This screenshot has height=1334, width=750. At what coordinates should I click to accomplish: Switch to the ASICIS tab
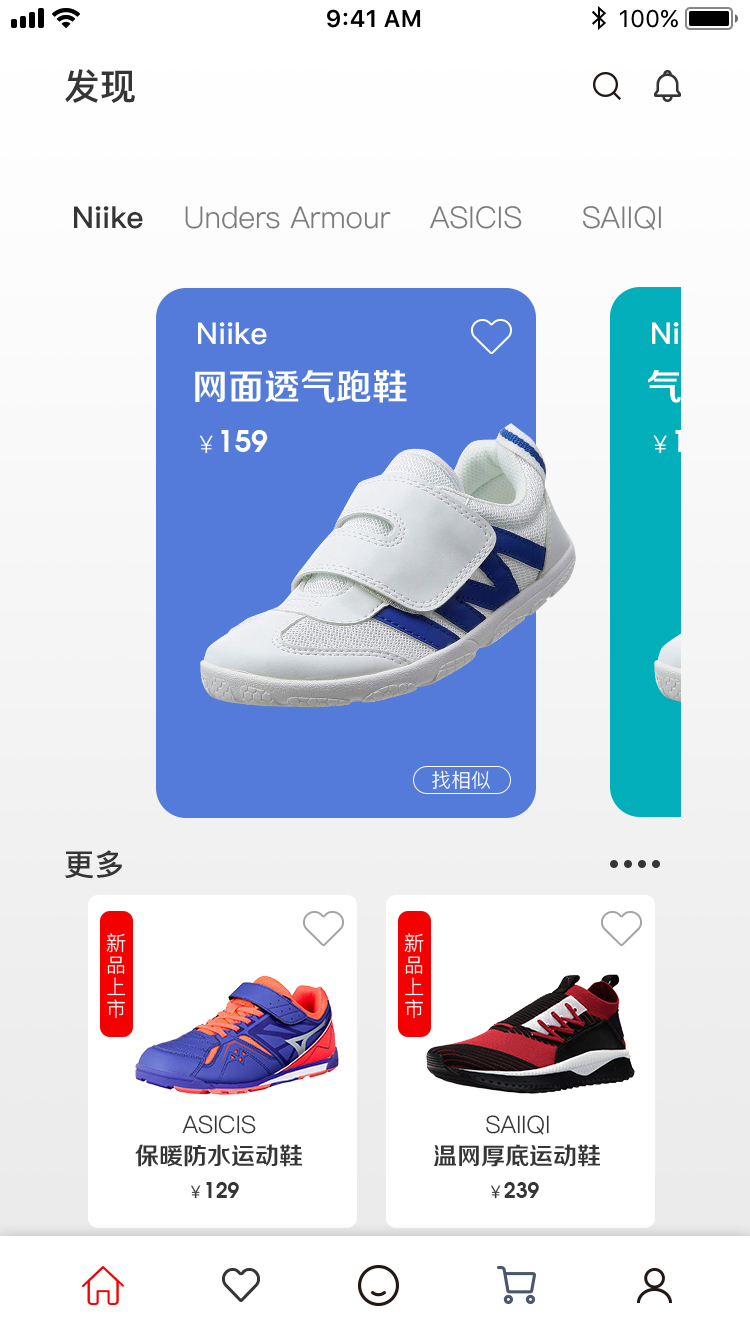click(476, 218)
